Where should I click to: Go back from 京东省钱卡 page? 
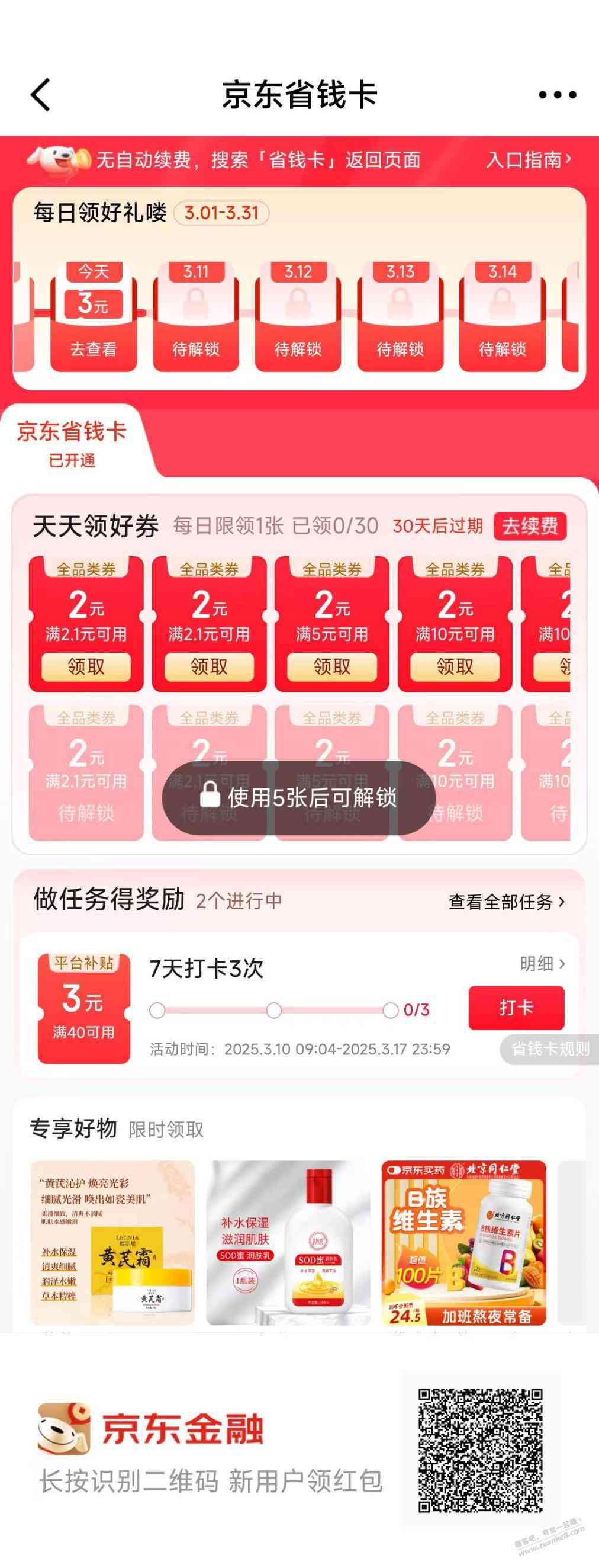[40, 95]
